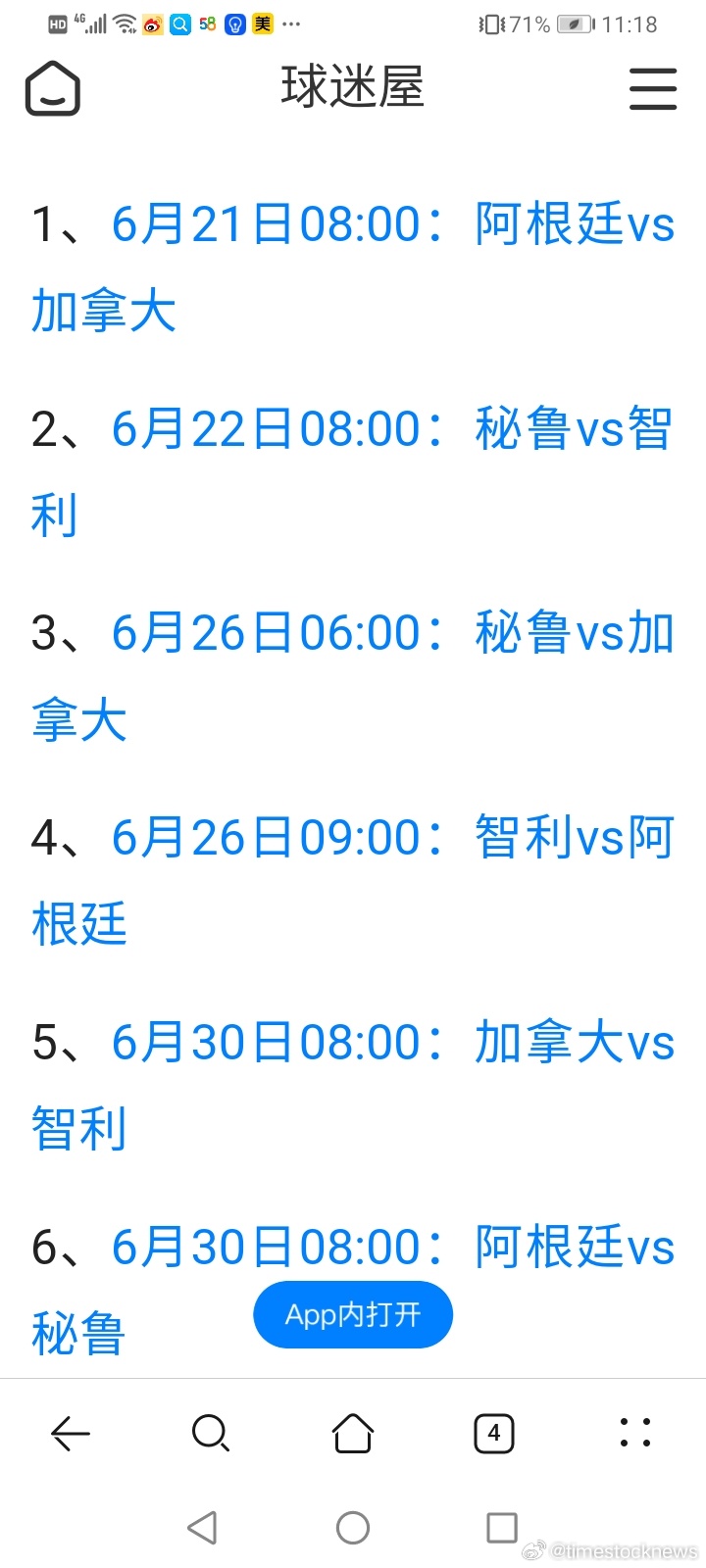706x1568 pixels.
Task: Open the 58 app icon in the status bar
Action: click(x=206, y=24)
